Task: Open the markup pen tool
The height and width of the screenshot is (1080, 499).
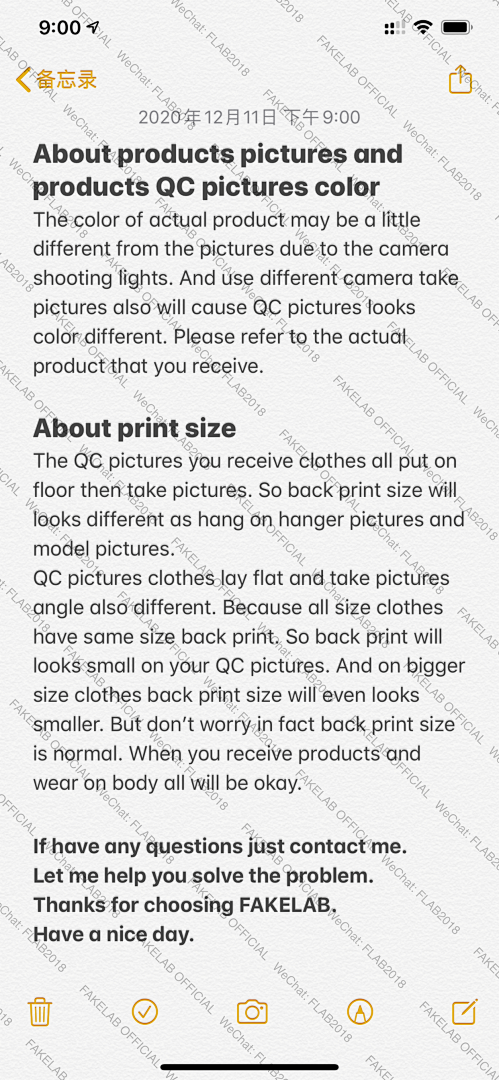Action: tap(359, 1011)
